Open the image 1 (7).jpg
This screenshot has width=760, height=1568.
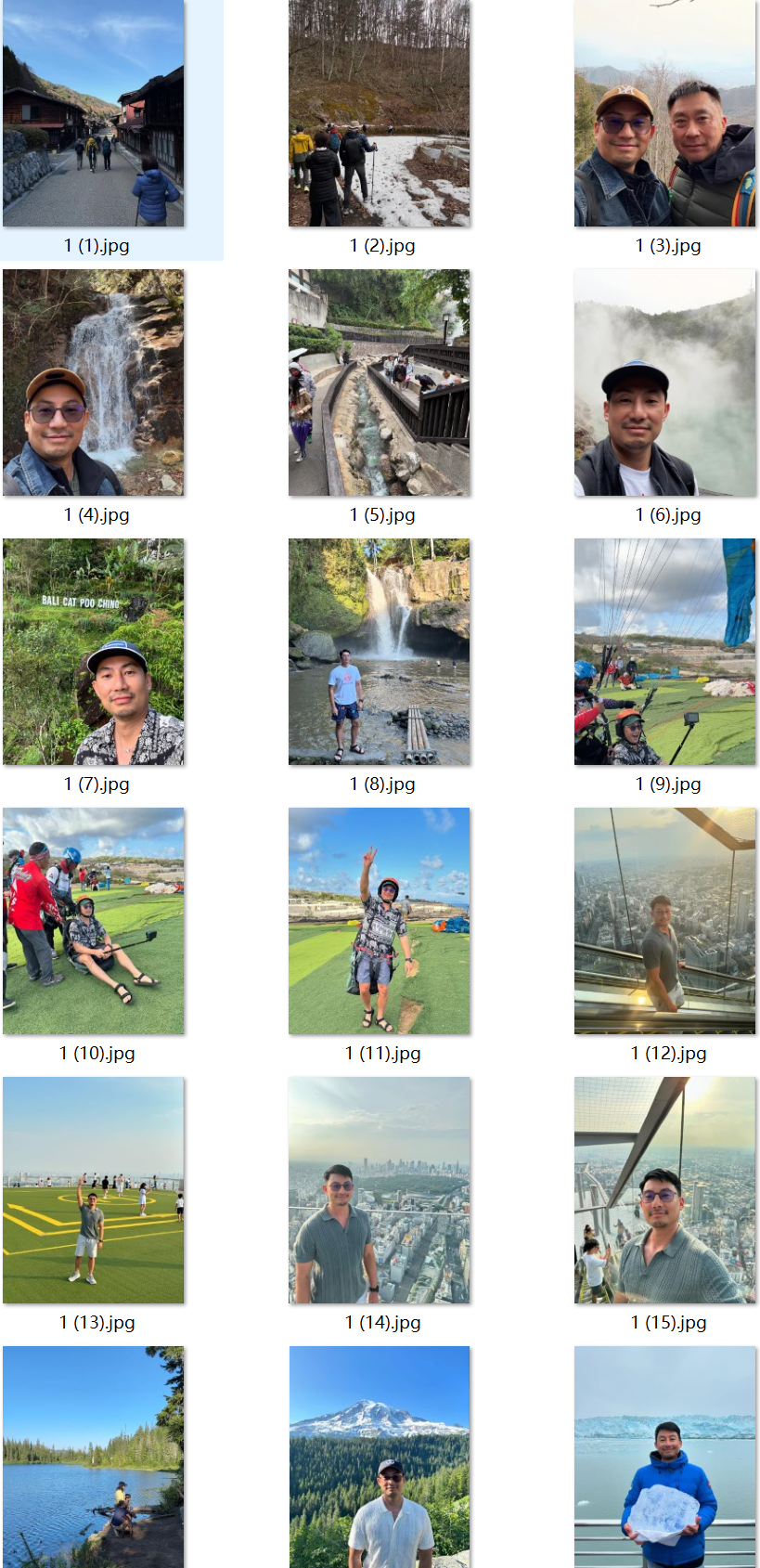pos(94,652)
